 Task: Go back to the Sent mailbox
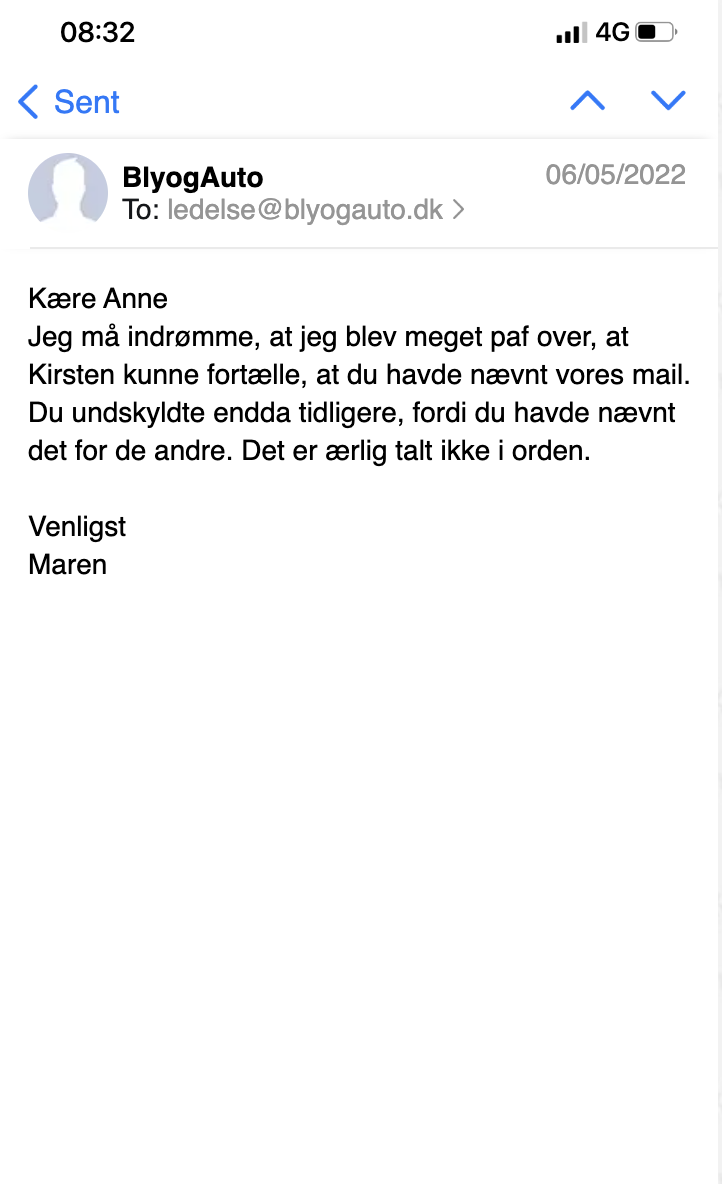(68, 102)
